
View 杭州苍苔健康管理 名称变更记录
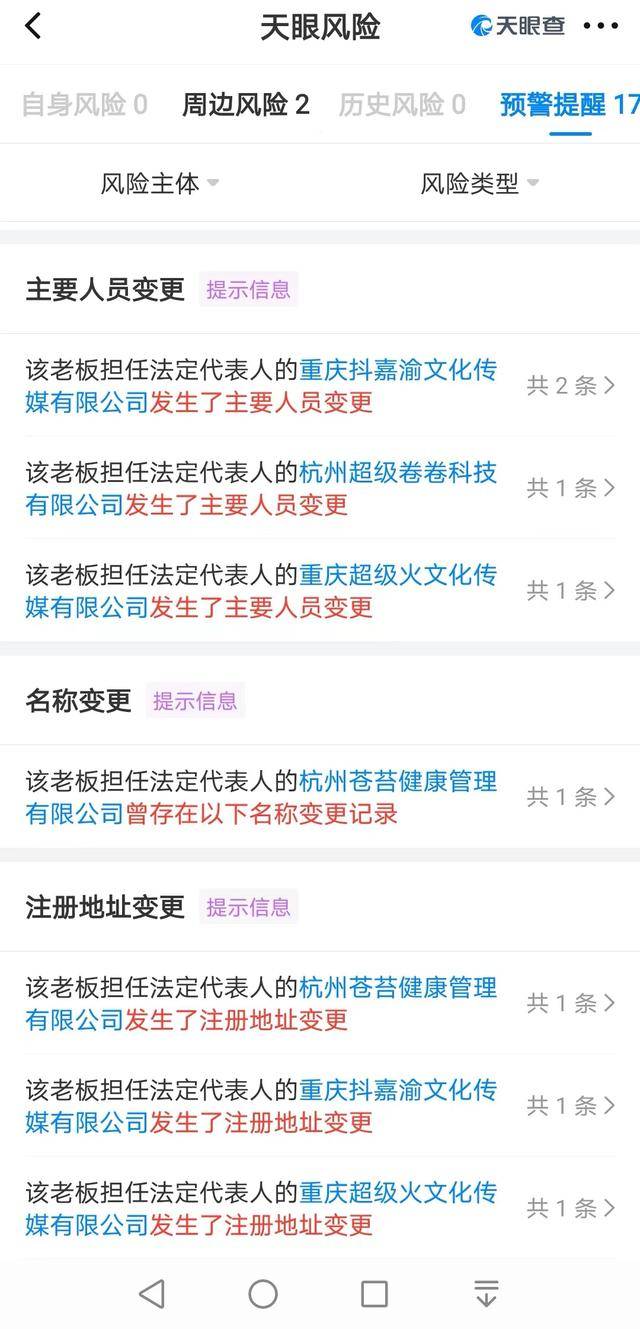point(320,797)
